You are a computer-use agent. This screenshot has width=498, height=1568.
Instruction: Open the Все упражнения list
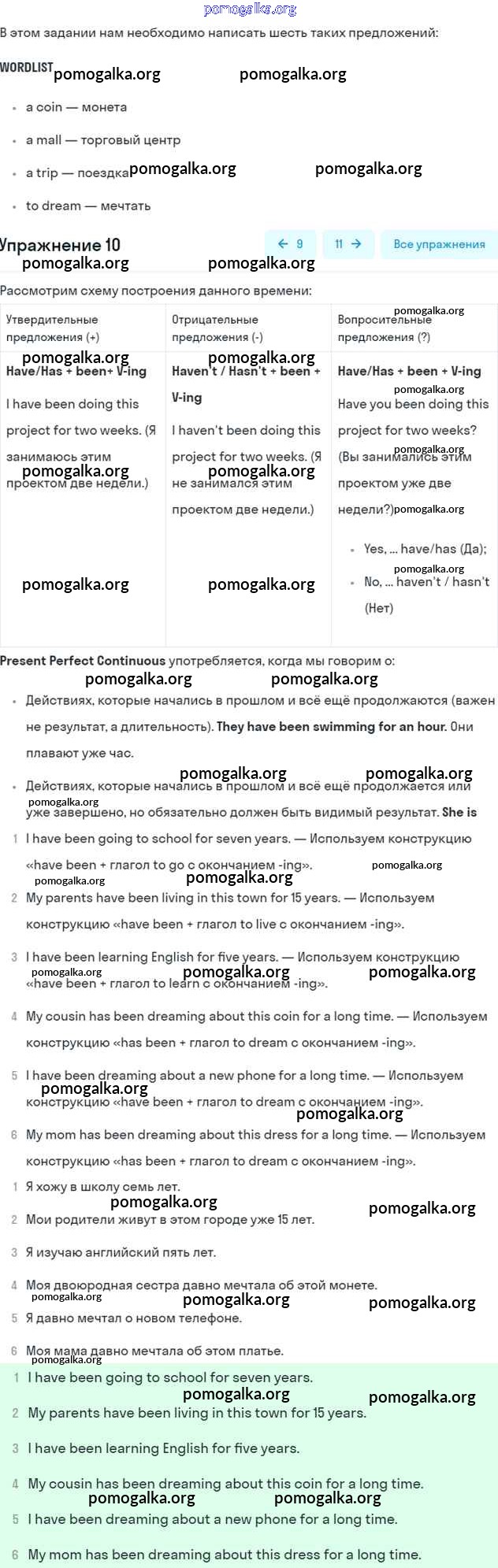coord(439,244)
